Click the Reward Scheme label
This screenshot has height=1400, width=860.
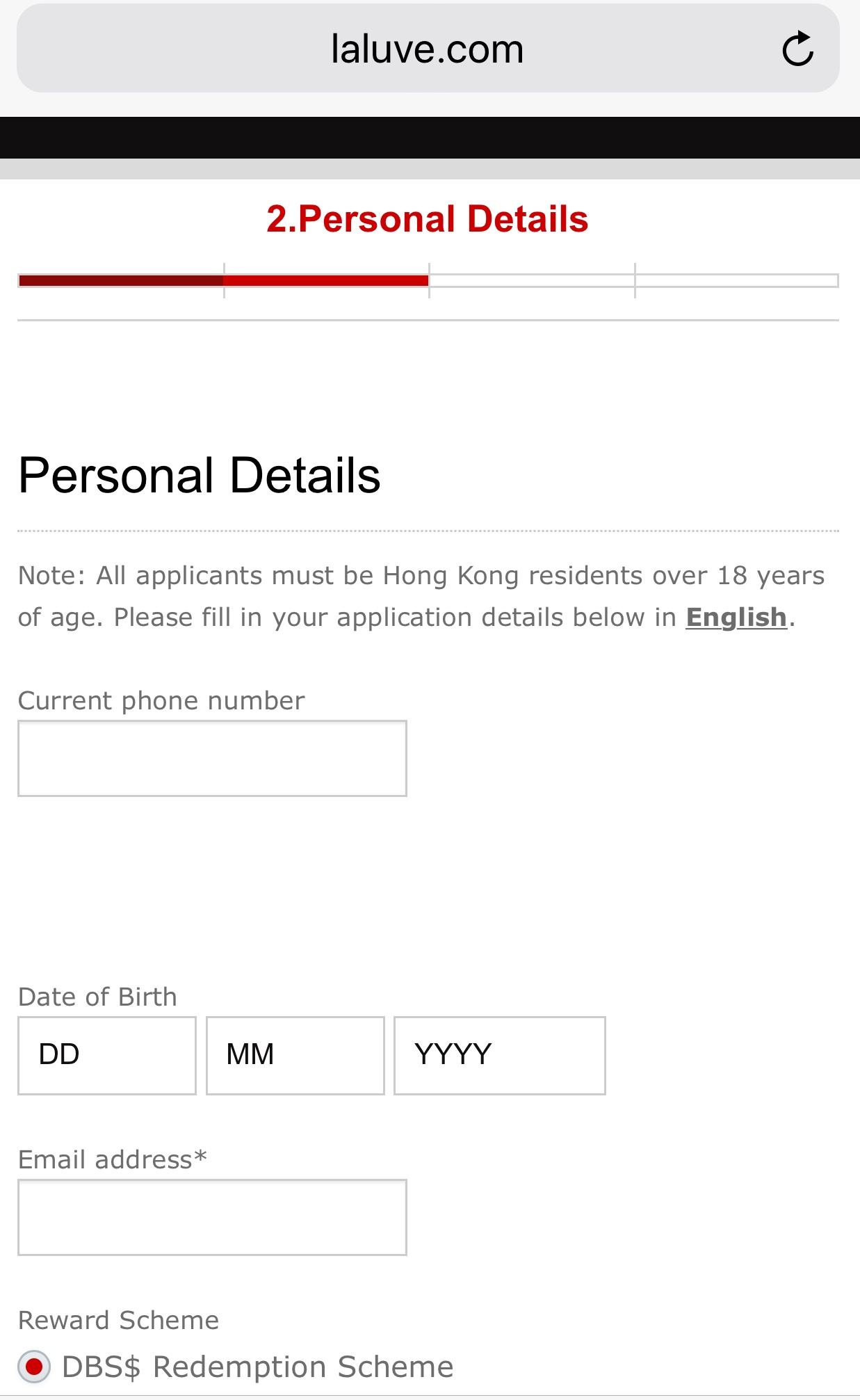coord(118,1319)
